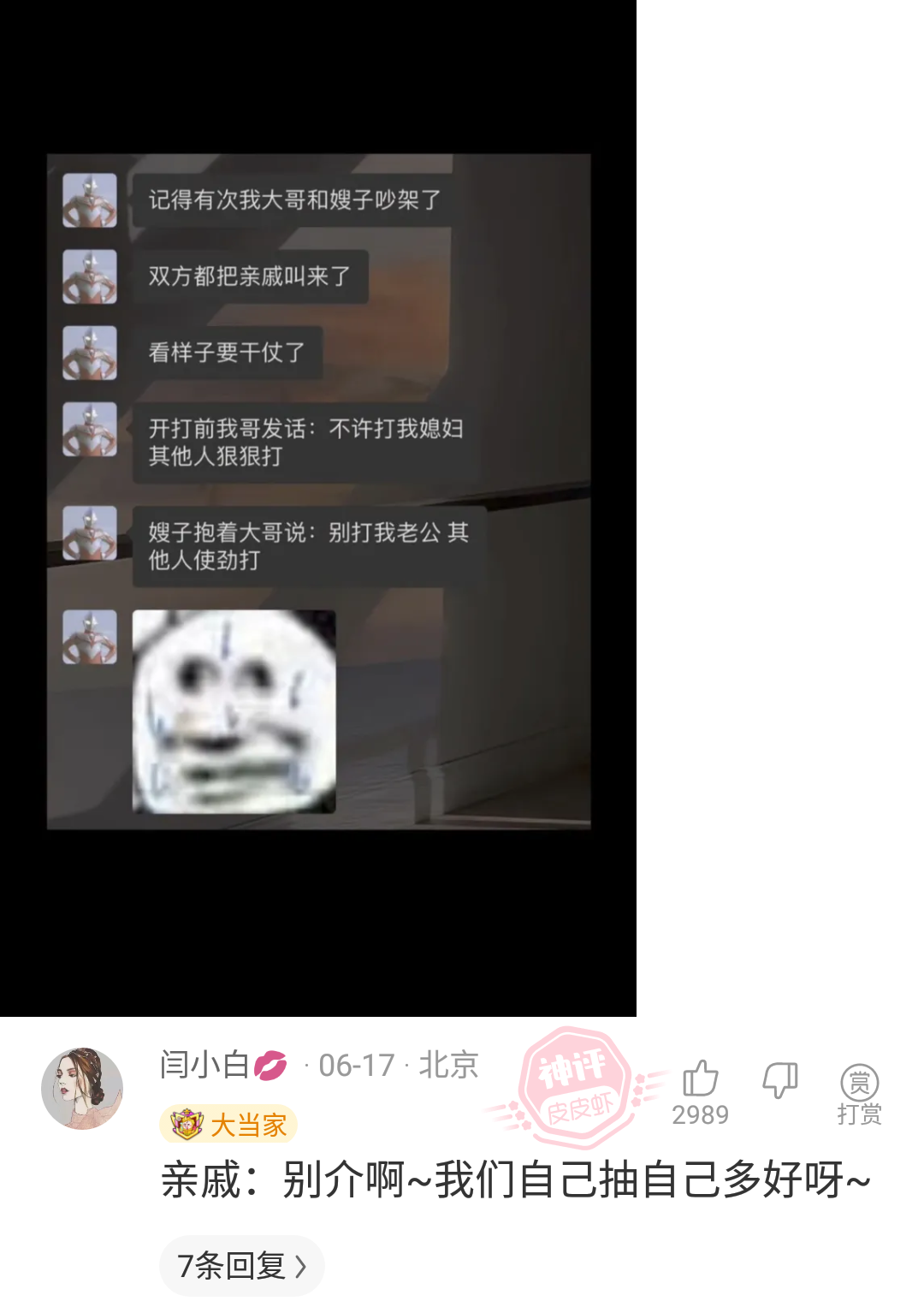Tap the 打赏 reward button
Image resolution: width=924 pixels, height=1307 pixels.
coord(859,1094)
